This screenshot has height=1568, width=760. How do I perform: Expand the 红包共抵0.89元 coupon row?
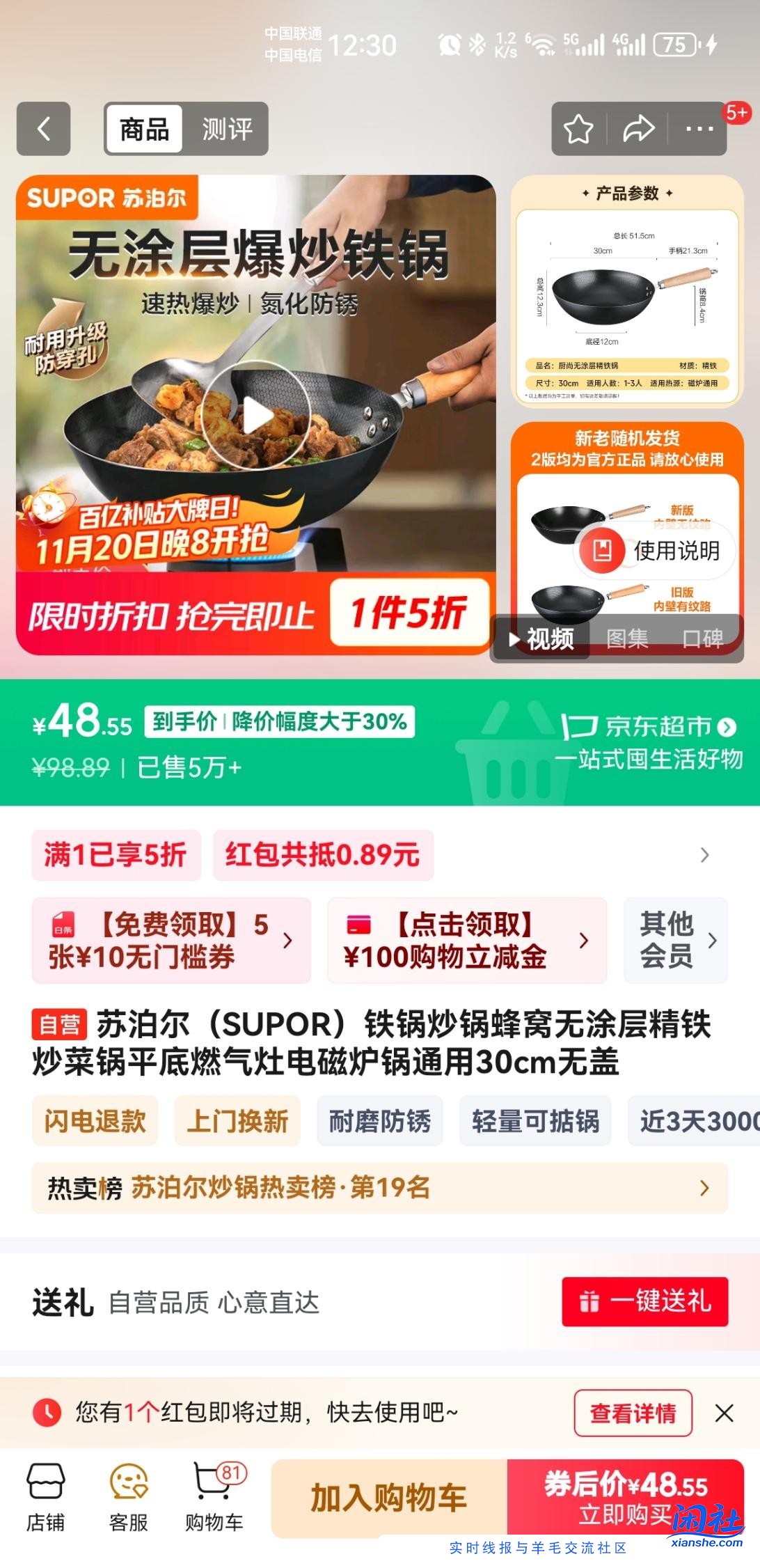point(324,856)
